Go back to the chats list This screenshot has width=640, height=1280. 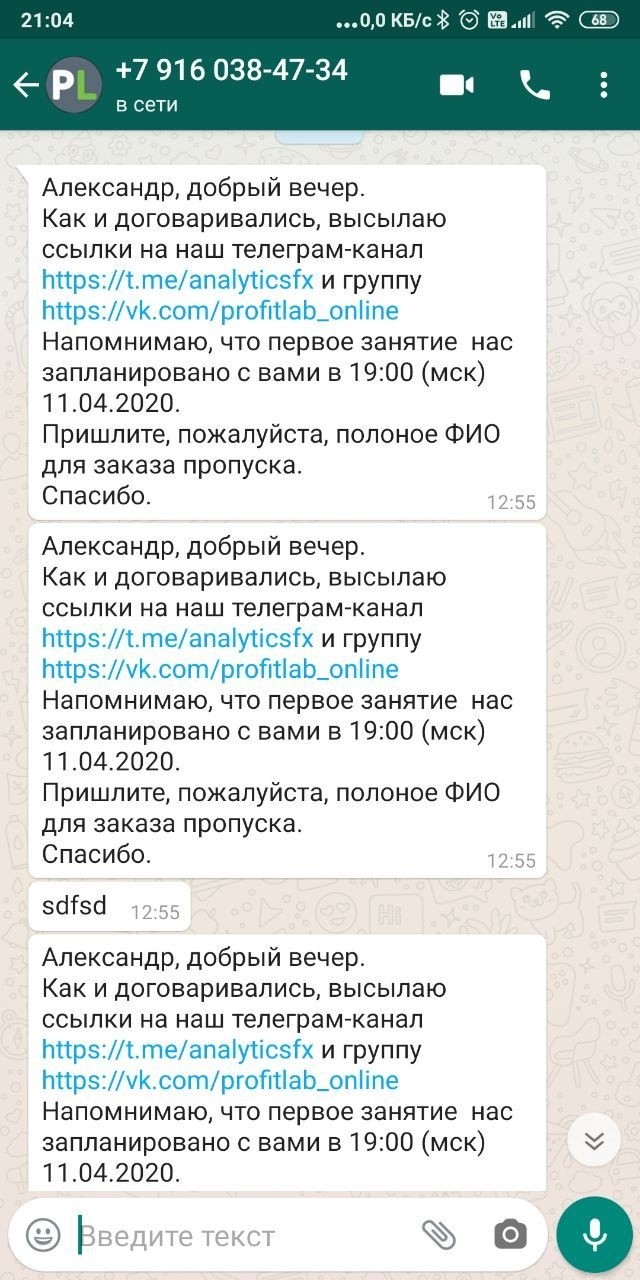25,86
